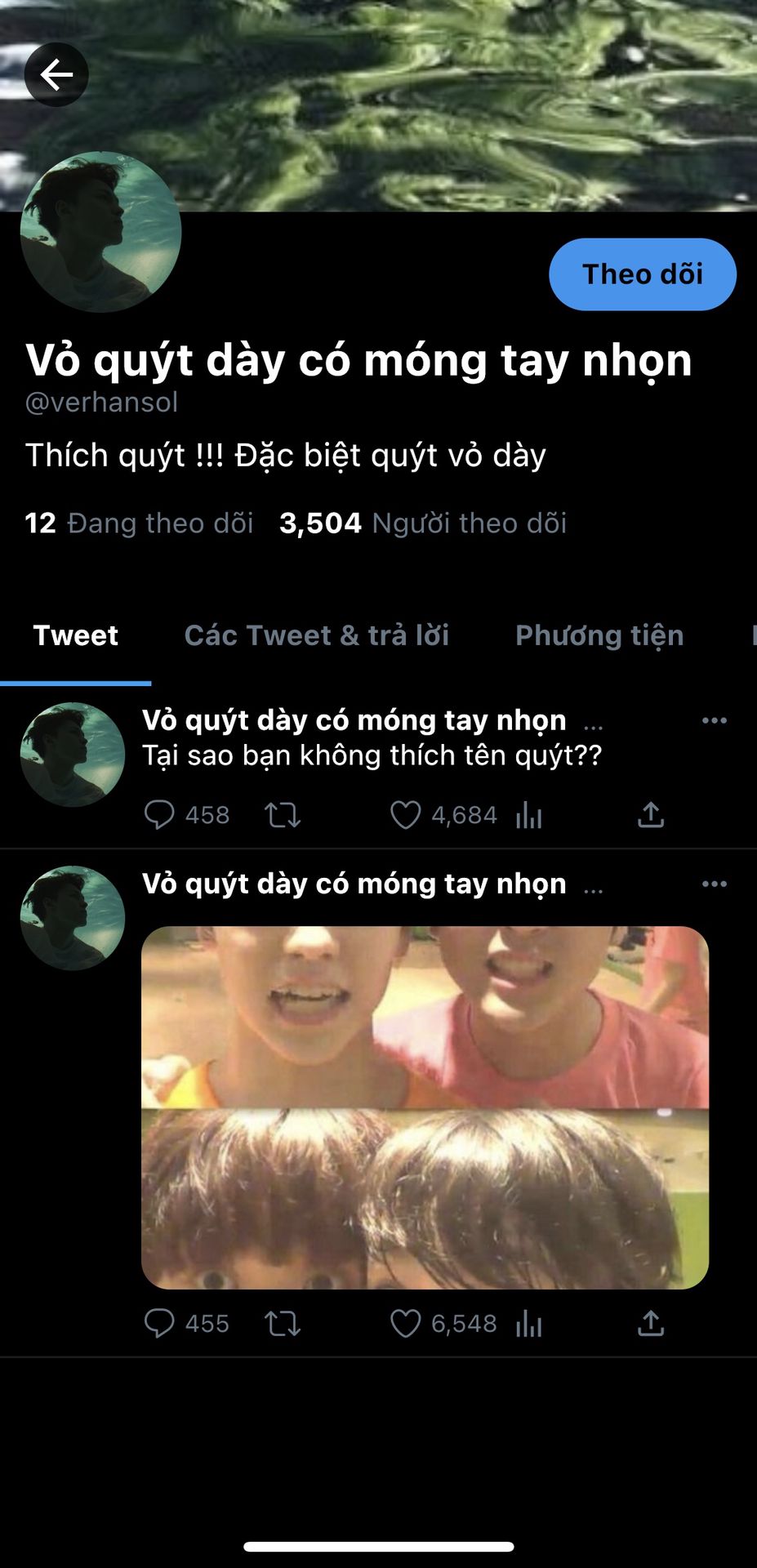Open the profile picture in the header
Image resolution: width=757 pixels, height=1568 pixels.
(100, 232)
